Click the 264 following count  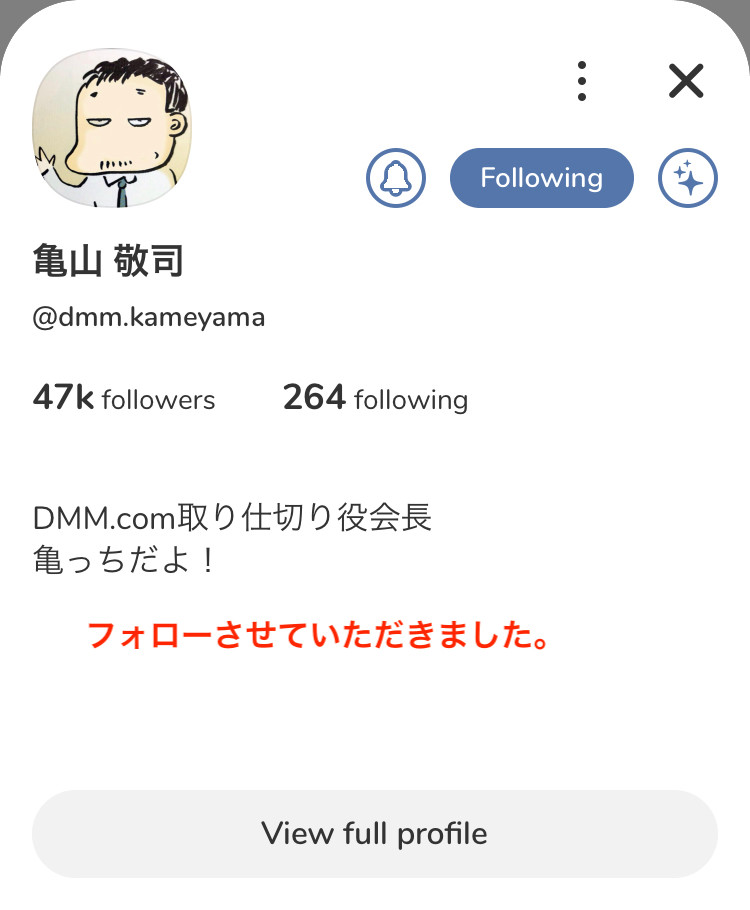(375, 398)
